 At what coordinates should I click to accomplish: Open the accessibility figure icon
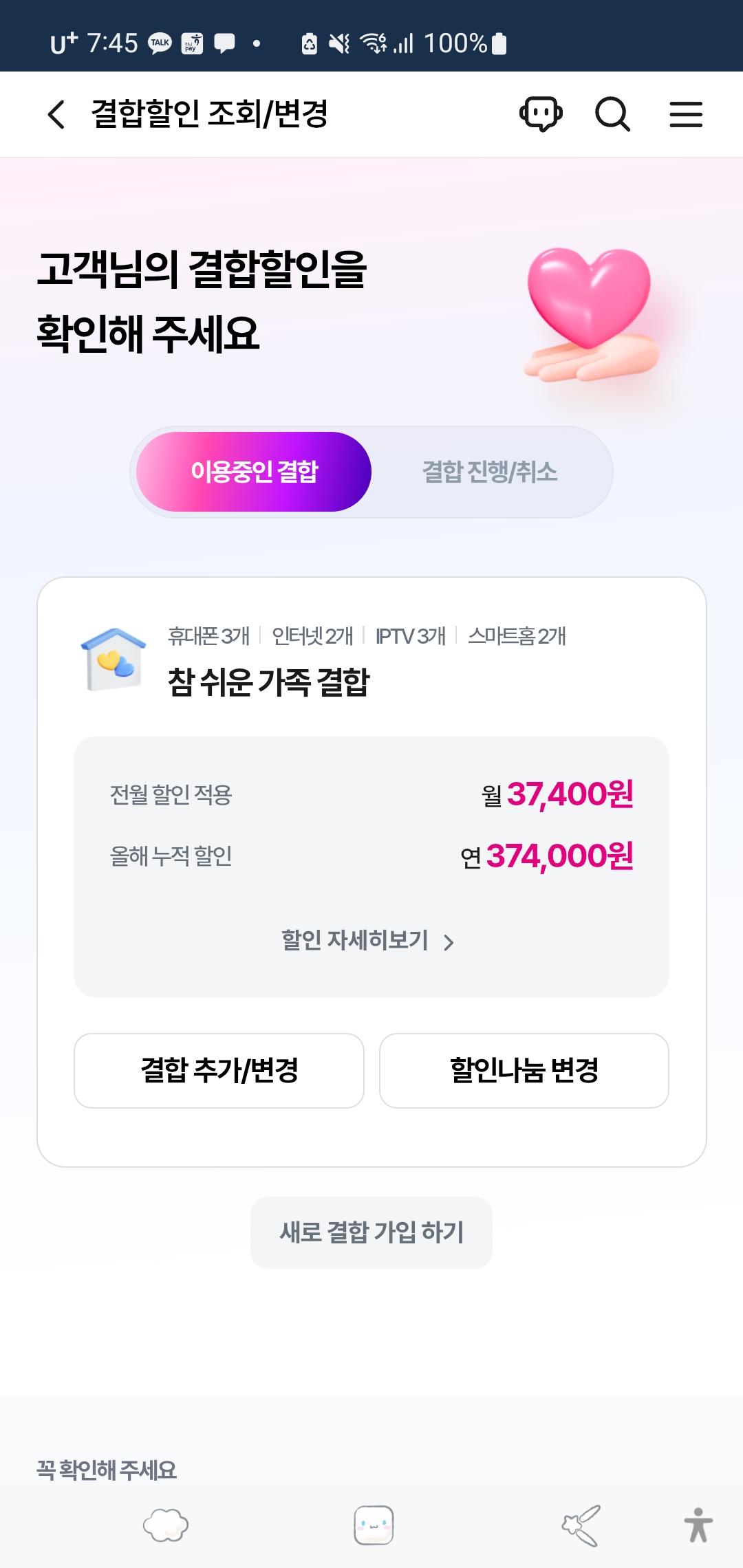[698, 1525]
